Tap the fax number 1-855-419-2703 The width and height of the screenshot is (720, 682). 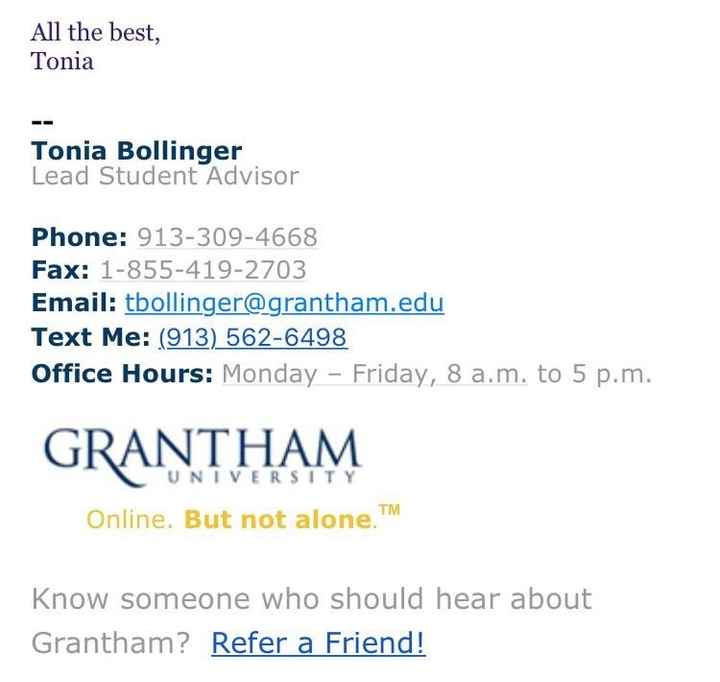tap(203, 271)
